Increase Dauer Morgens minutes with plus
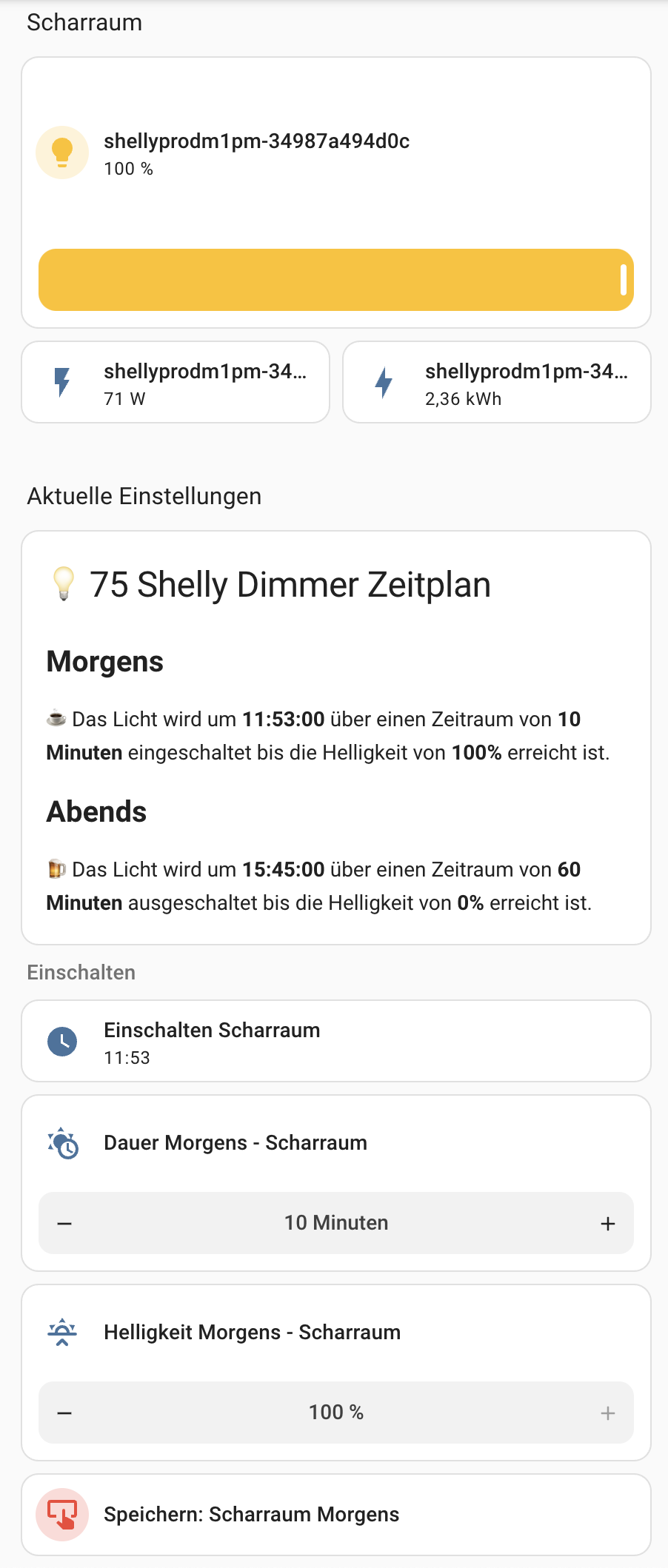The width and height of the screenshot is (668, 1568). [x=607, y=1224]
